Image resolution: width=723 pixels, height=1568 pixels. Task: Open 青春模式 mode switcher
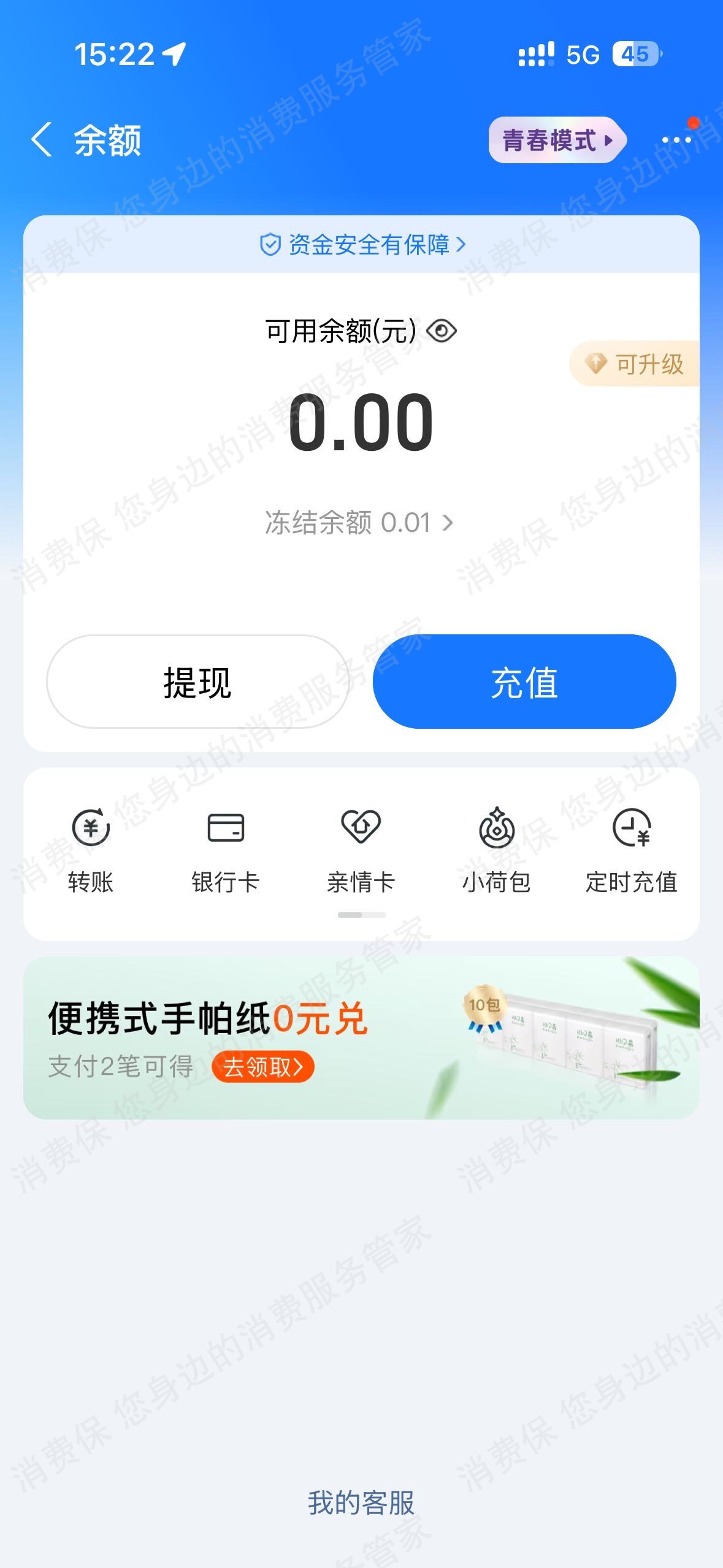point(556,140)
